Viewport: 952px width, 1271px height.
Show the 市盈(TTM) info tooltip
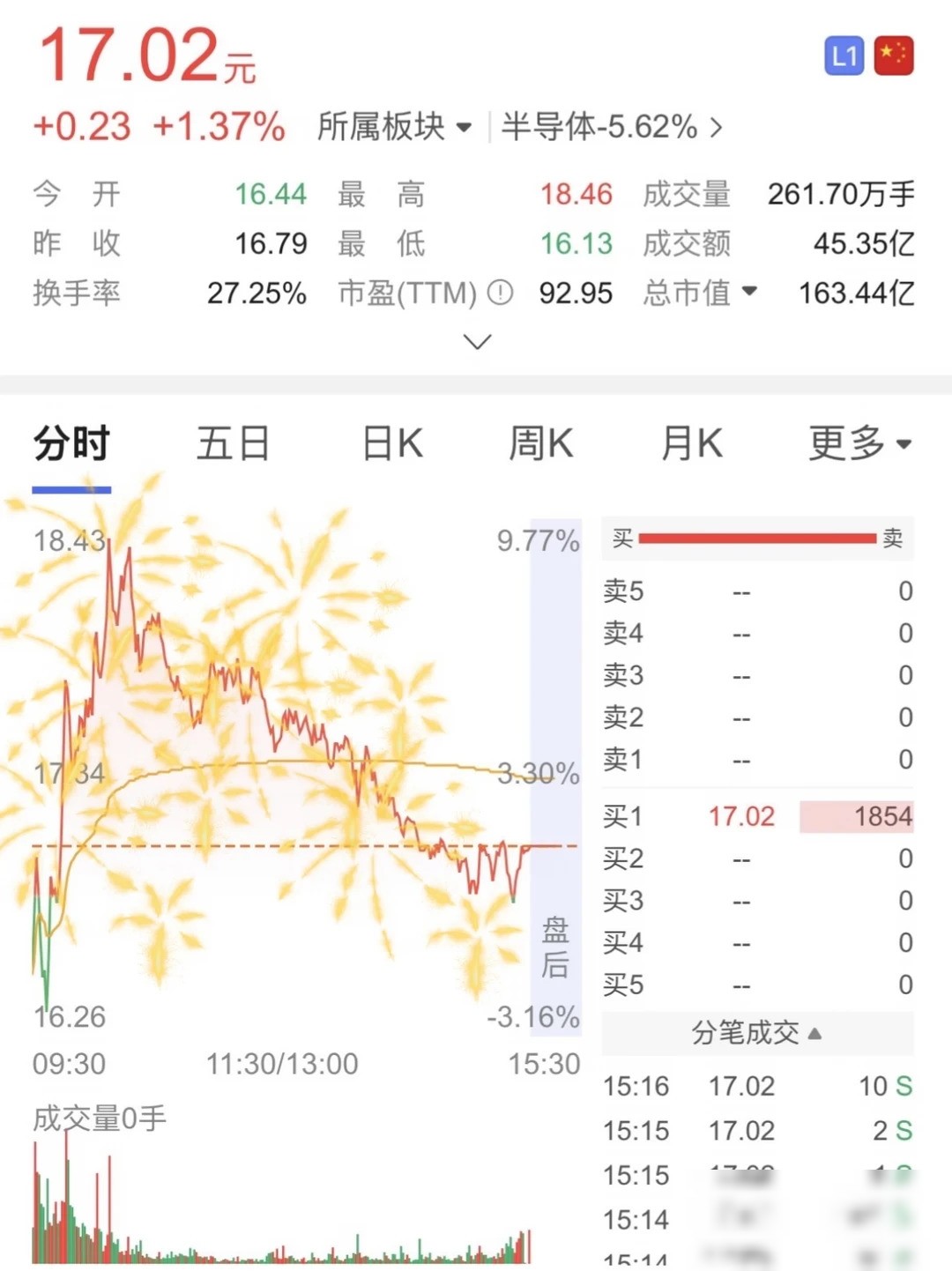500,293
